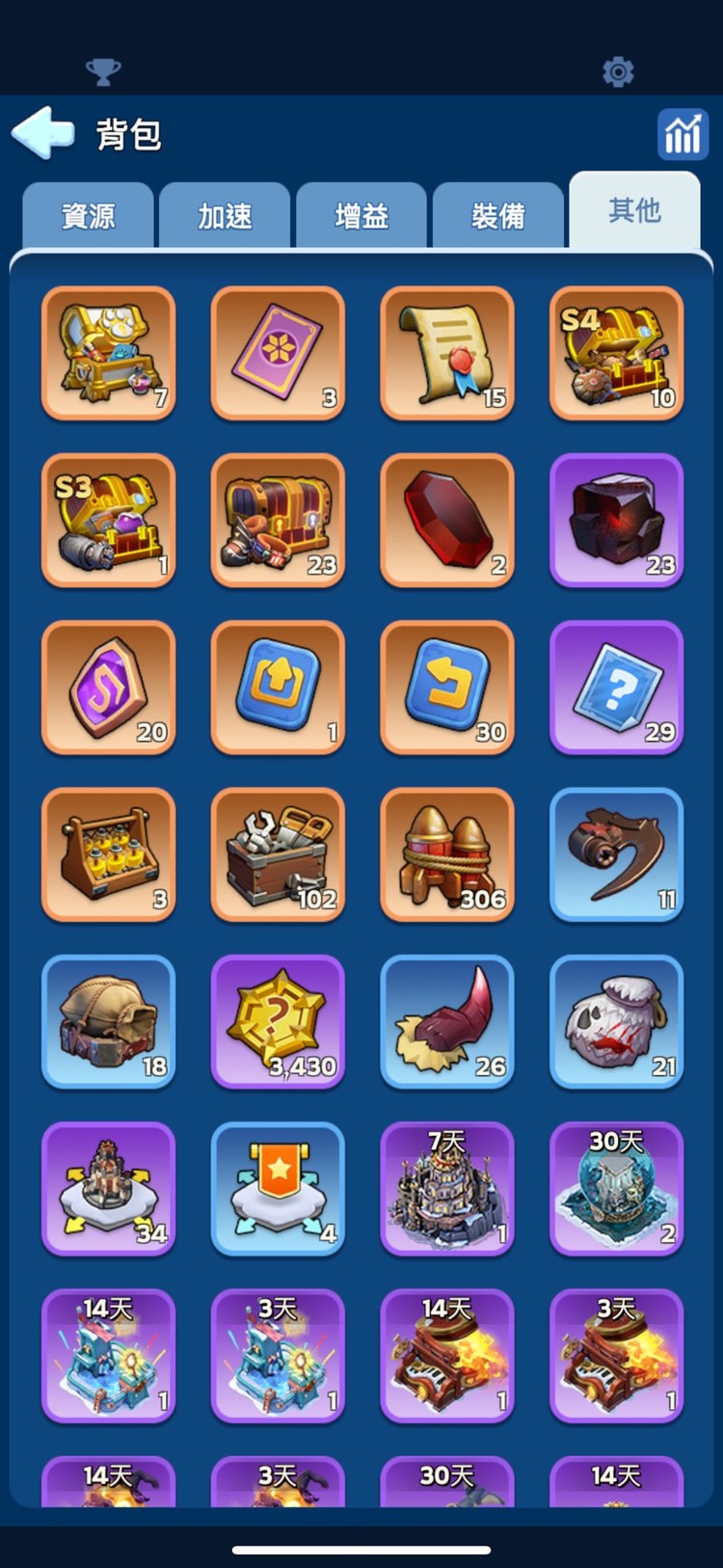The width and height of the screenshot is (723, 1568).
Task: Select the 7天 castle skin item
Action: click(447, 1188)
